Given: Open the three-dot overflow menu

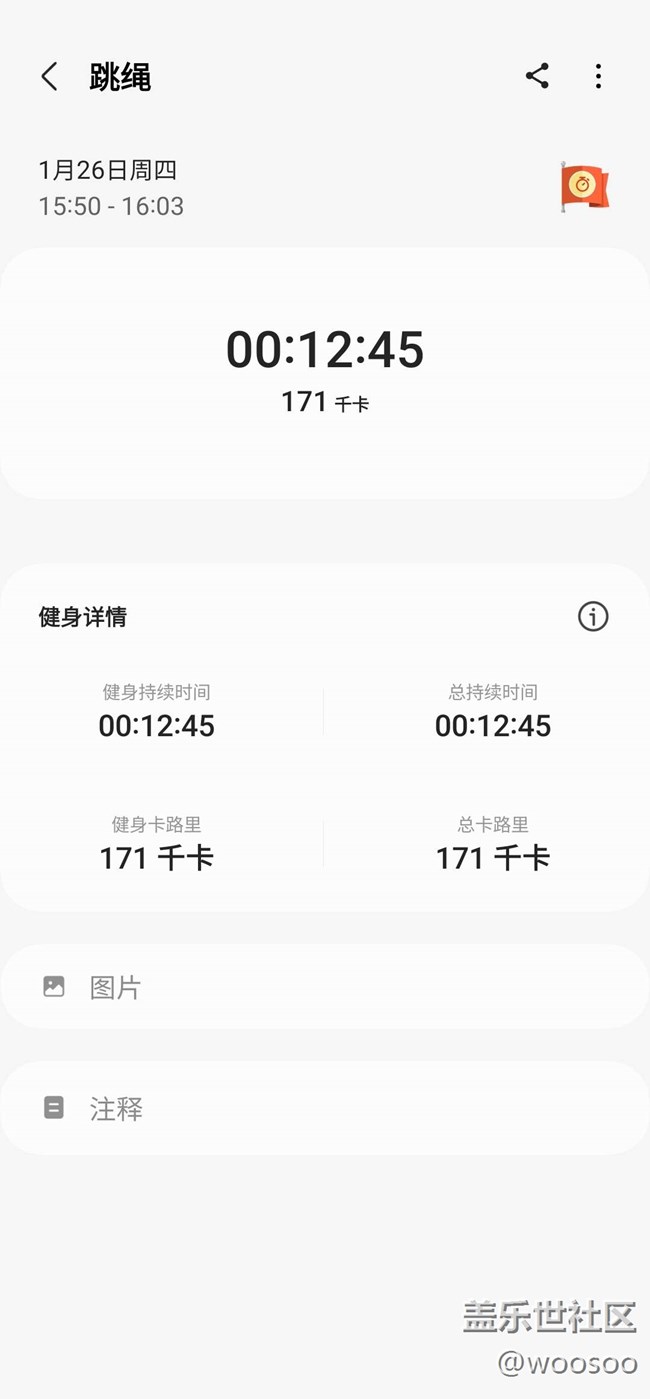Looking at the screenshot, I should point(598,76).
